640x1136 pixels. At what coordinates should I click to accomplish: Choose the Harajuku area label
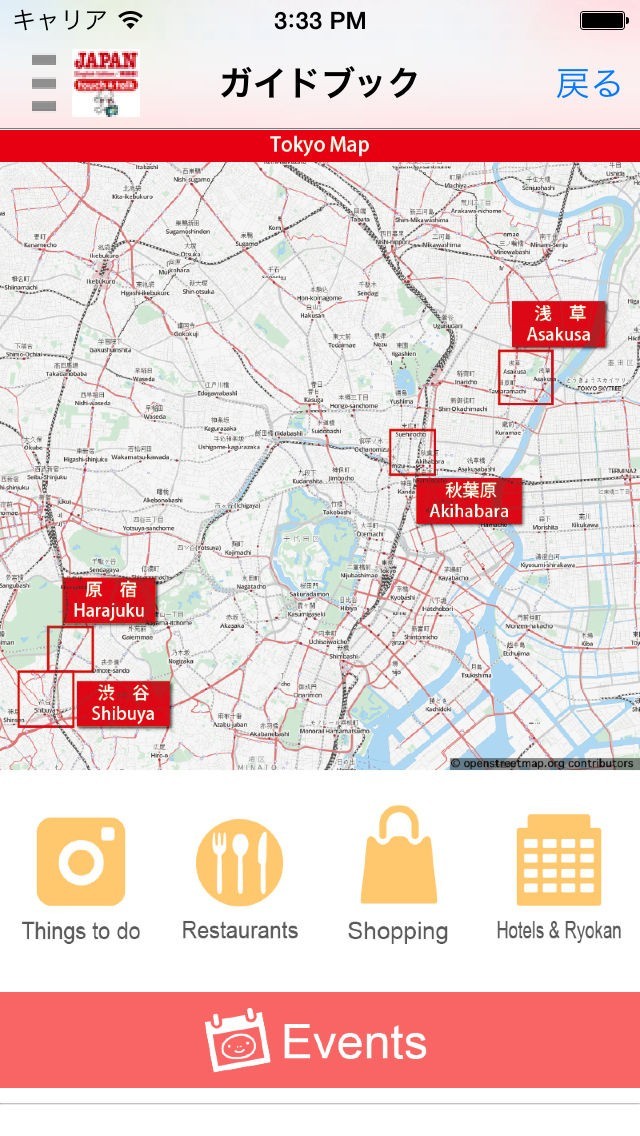[x=109, y=601]
